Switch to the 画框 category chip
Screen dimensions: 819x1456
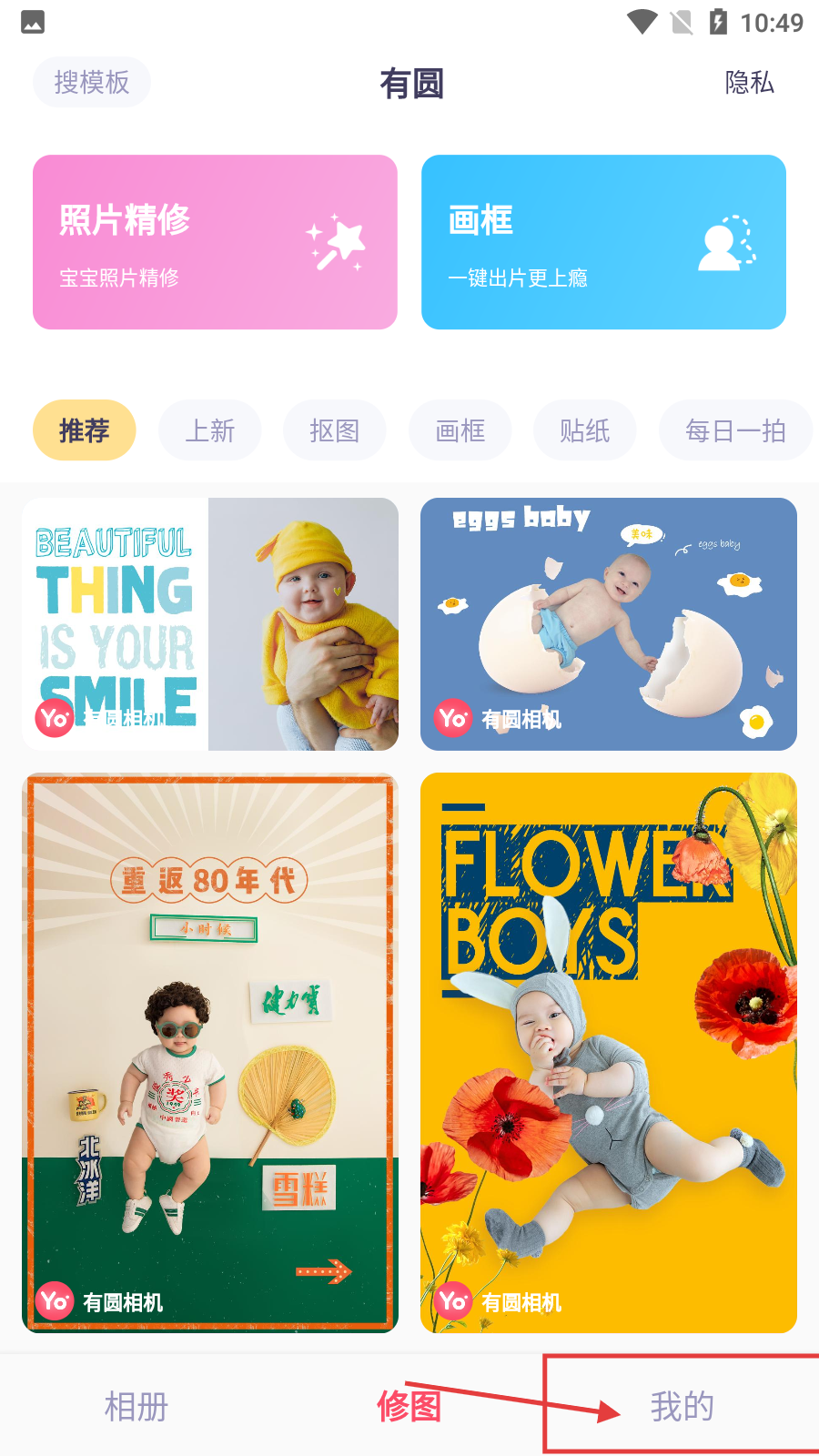460,430
